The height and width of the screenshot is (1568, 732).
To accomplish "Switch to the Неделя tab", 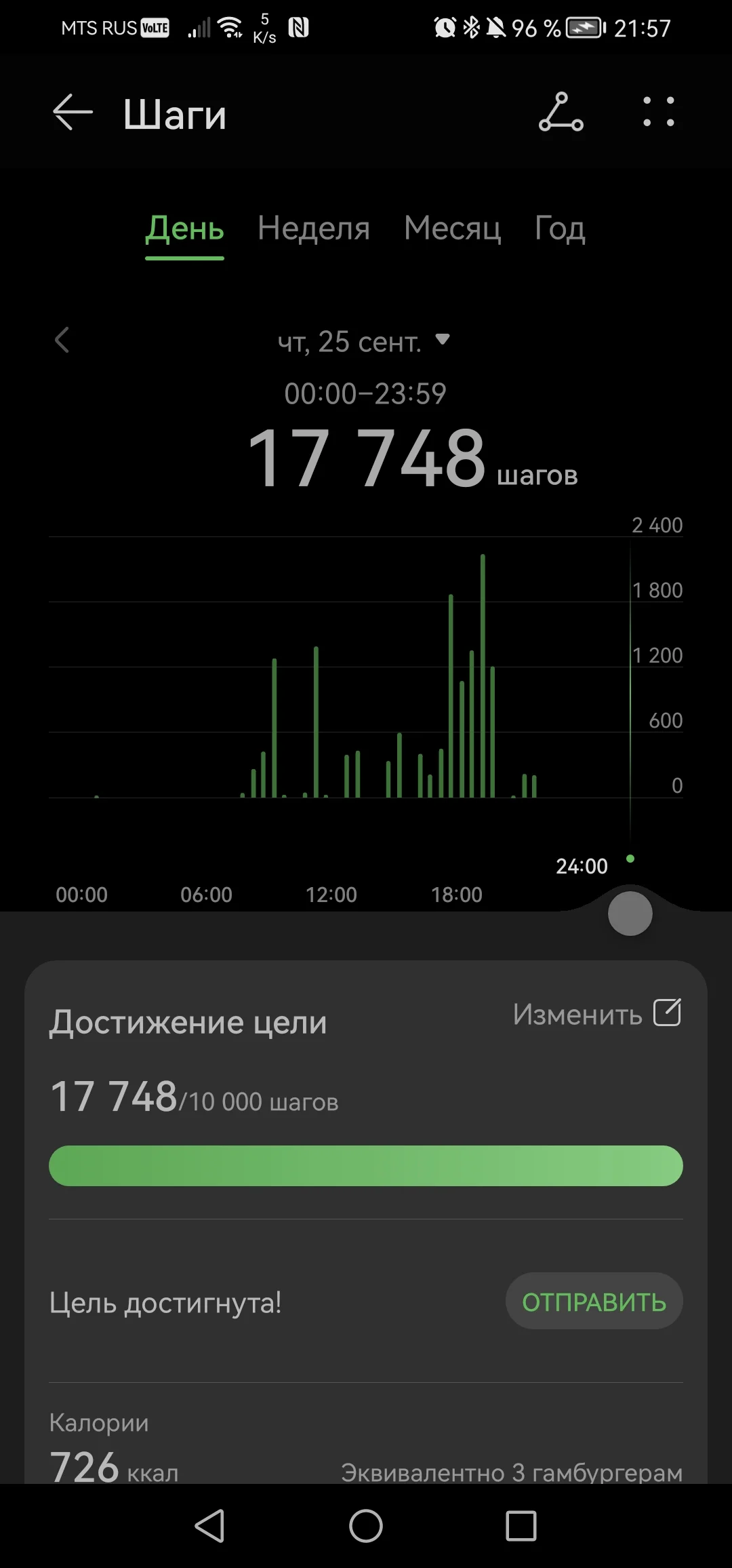I will 313,229.
